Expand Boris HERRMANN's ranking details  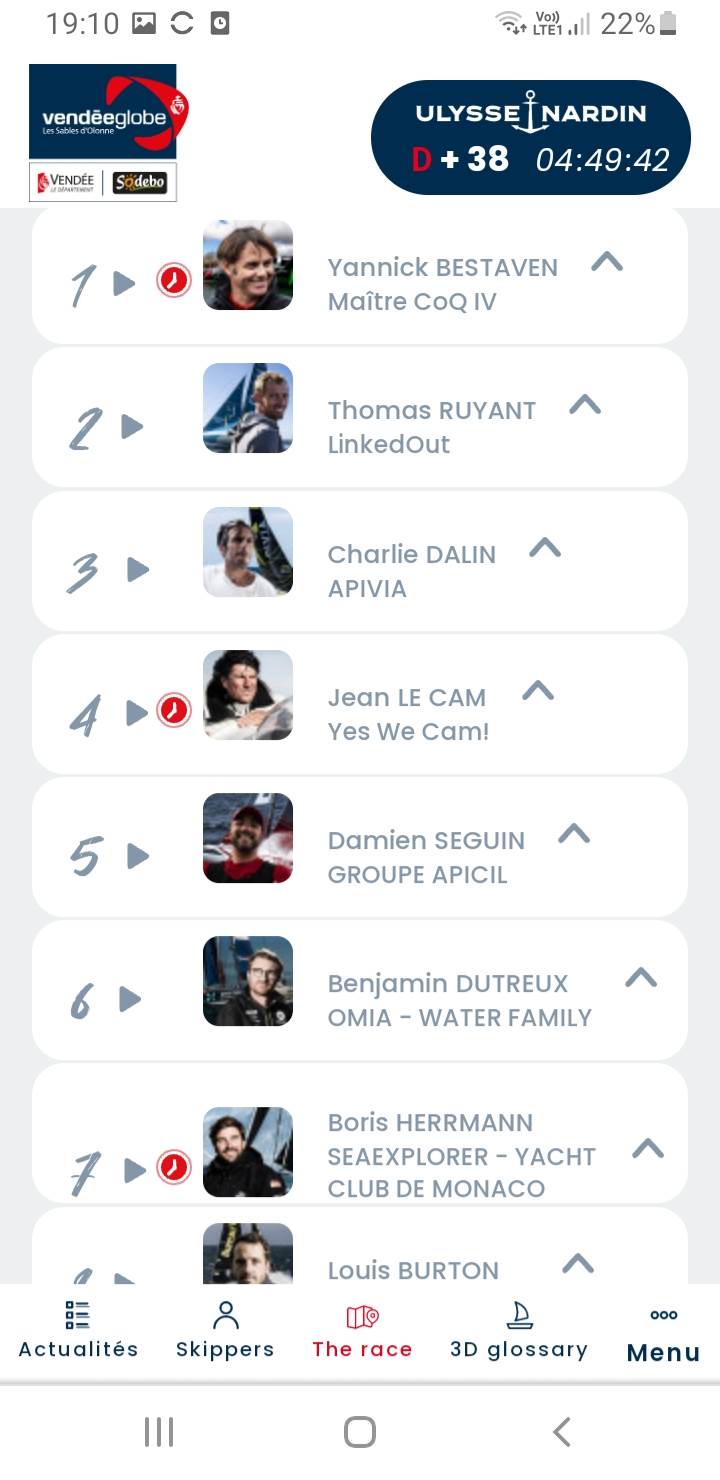click(x=648, y=1150)
